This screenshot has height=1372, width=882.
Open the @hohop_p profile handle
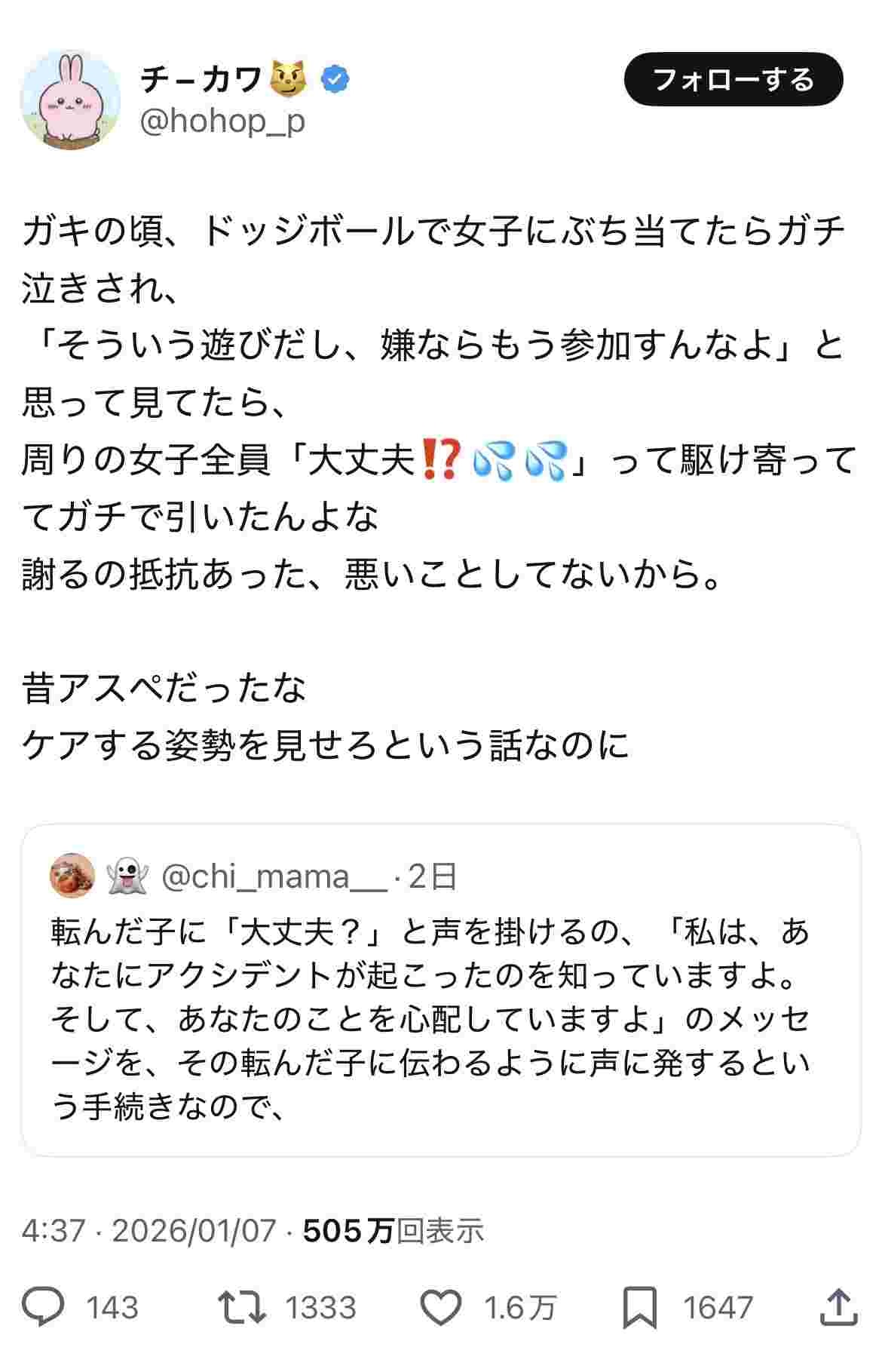222,121
